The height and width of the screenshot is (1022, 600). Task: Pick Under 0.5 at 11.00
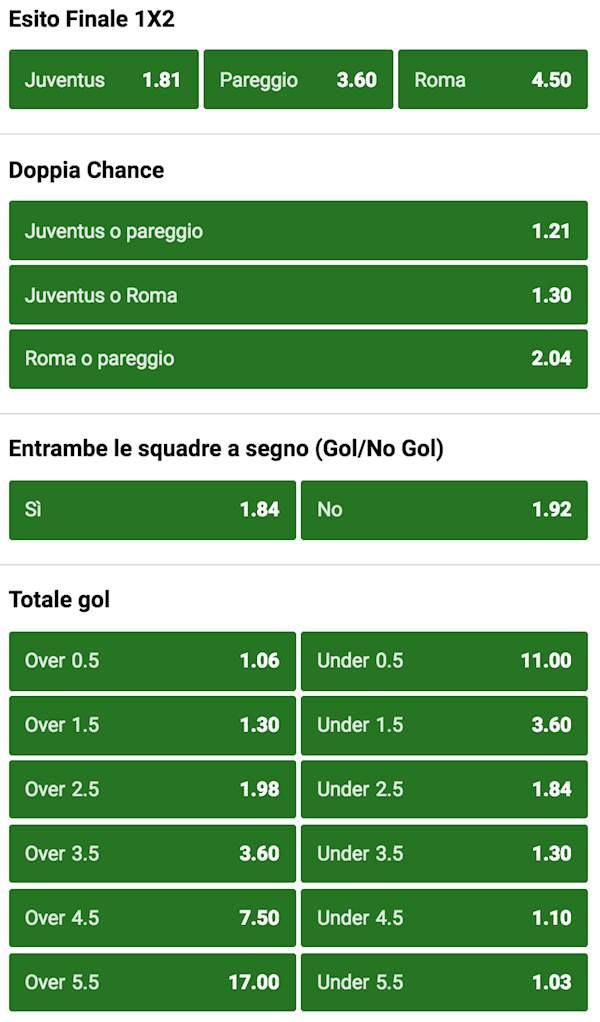444,660
